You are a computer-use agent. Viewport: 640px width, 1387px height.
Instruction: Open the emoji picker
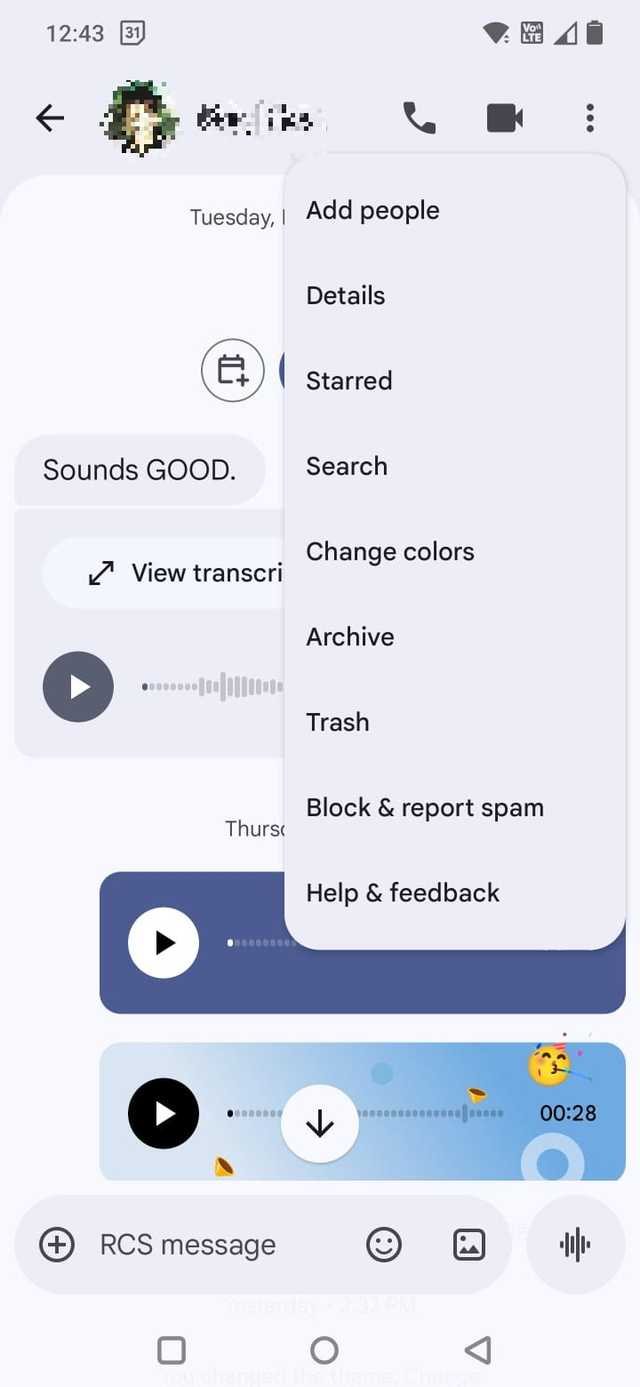(x=384, y=1245)
